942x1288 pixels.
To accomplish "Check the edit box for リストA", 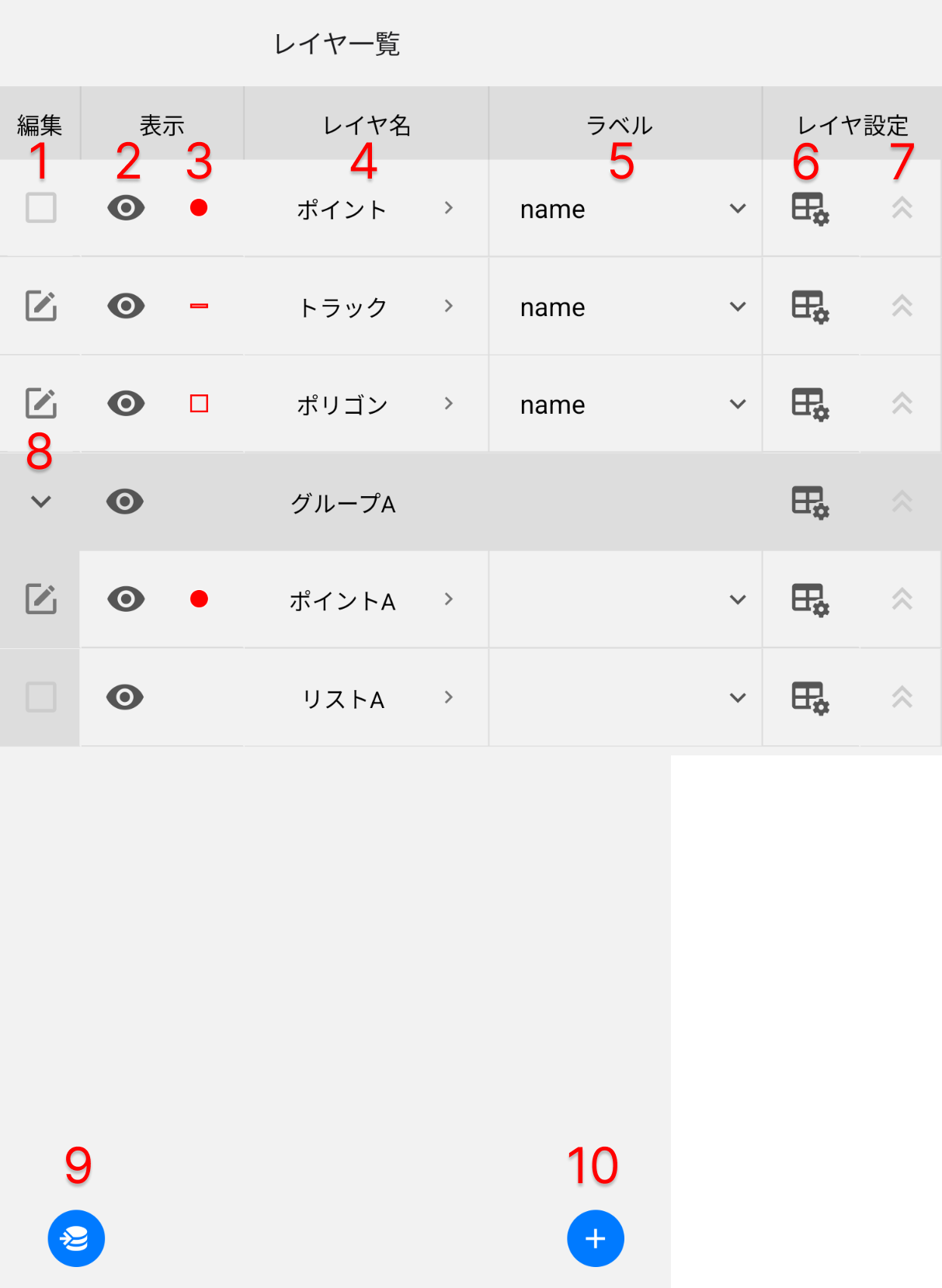I will pos(41,697).
